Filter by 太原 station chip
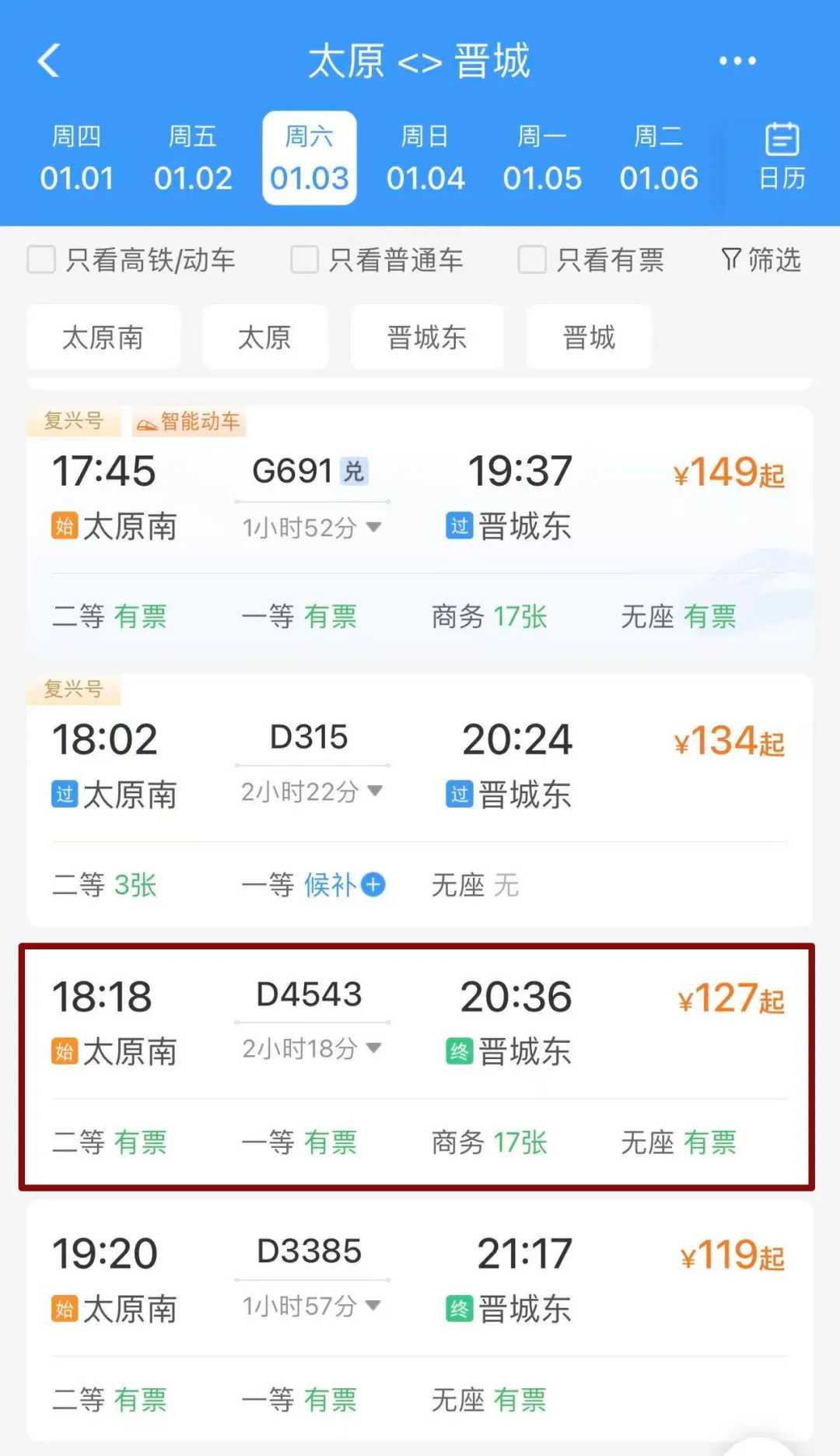The image size is (840, 1456). click(264, 338)
